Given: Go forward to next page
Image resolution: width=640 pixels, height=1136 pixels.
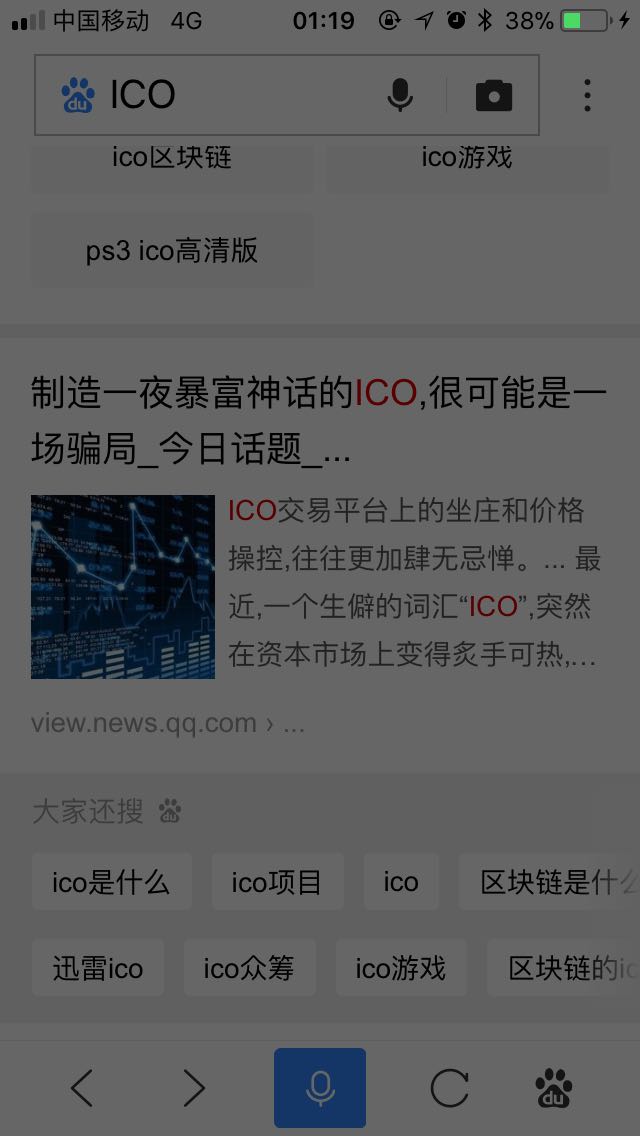Looking at the screenshot, I should (194, 1088).
